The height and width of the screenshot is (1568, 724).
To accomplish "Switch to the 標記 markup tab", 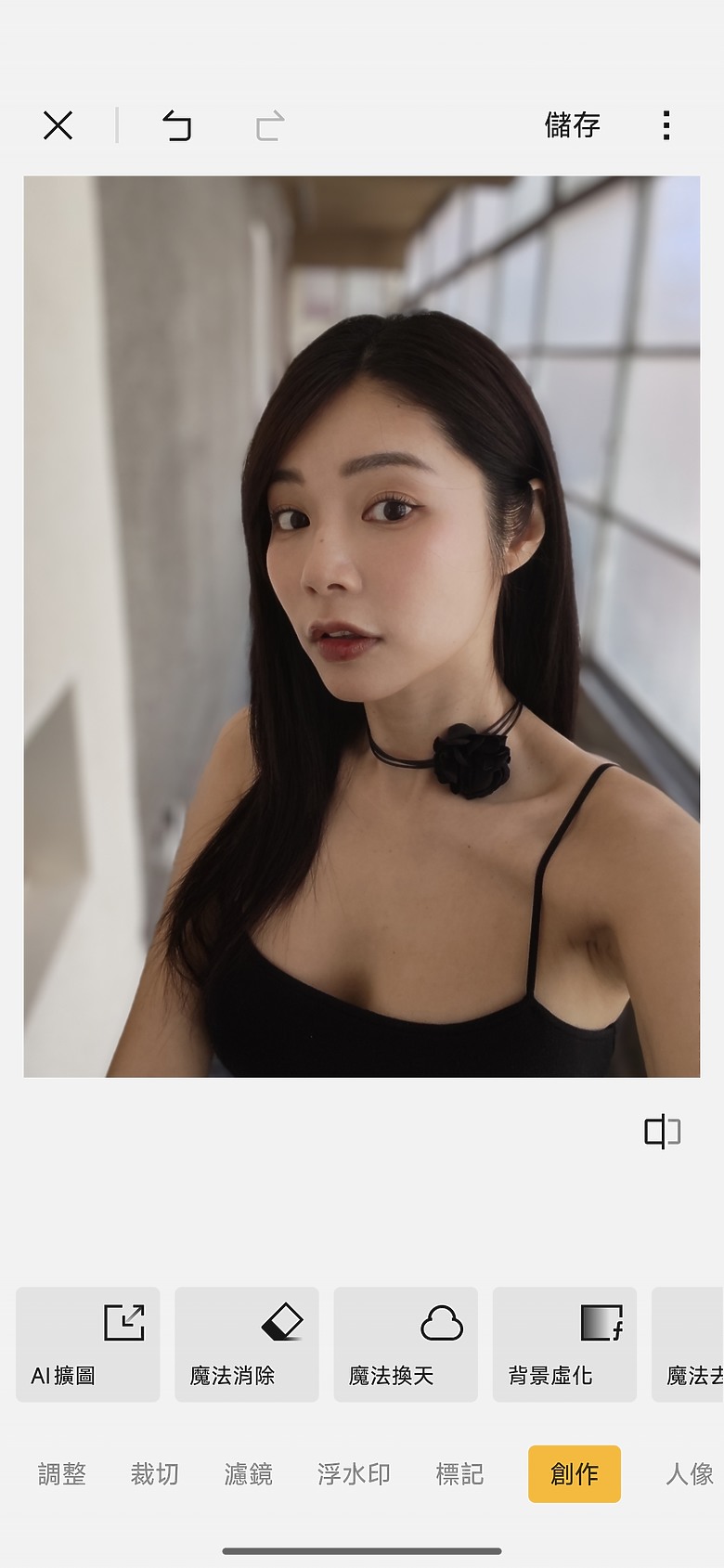I will point(459,1474).
